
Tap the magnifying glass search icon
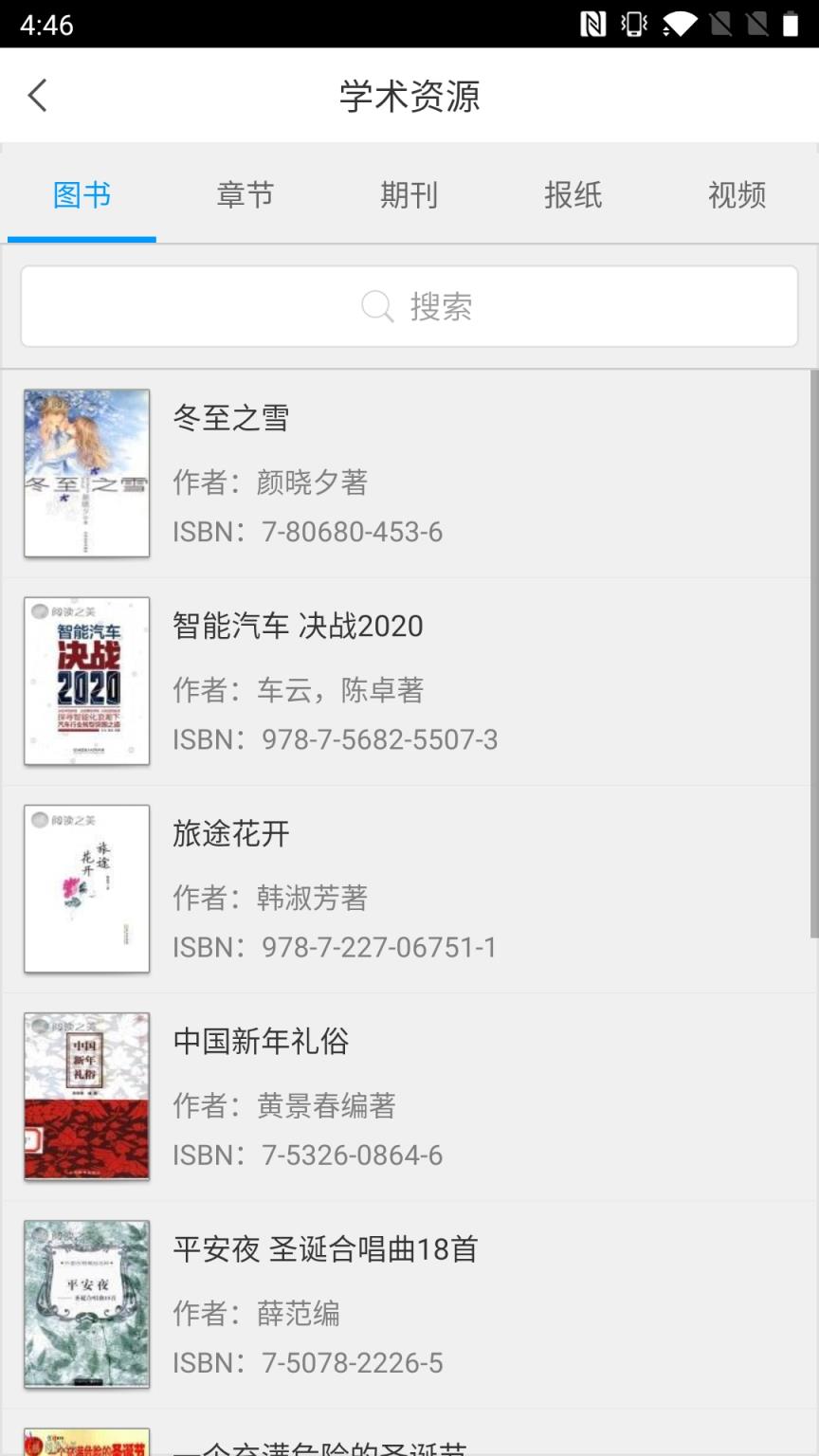[x=377, y=306]
